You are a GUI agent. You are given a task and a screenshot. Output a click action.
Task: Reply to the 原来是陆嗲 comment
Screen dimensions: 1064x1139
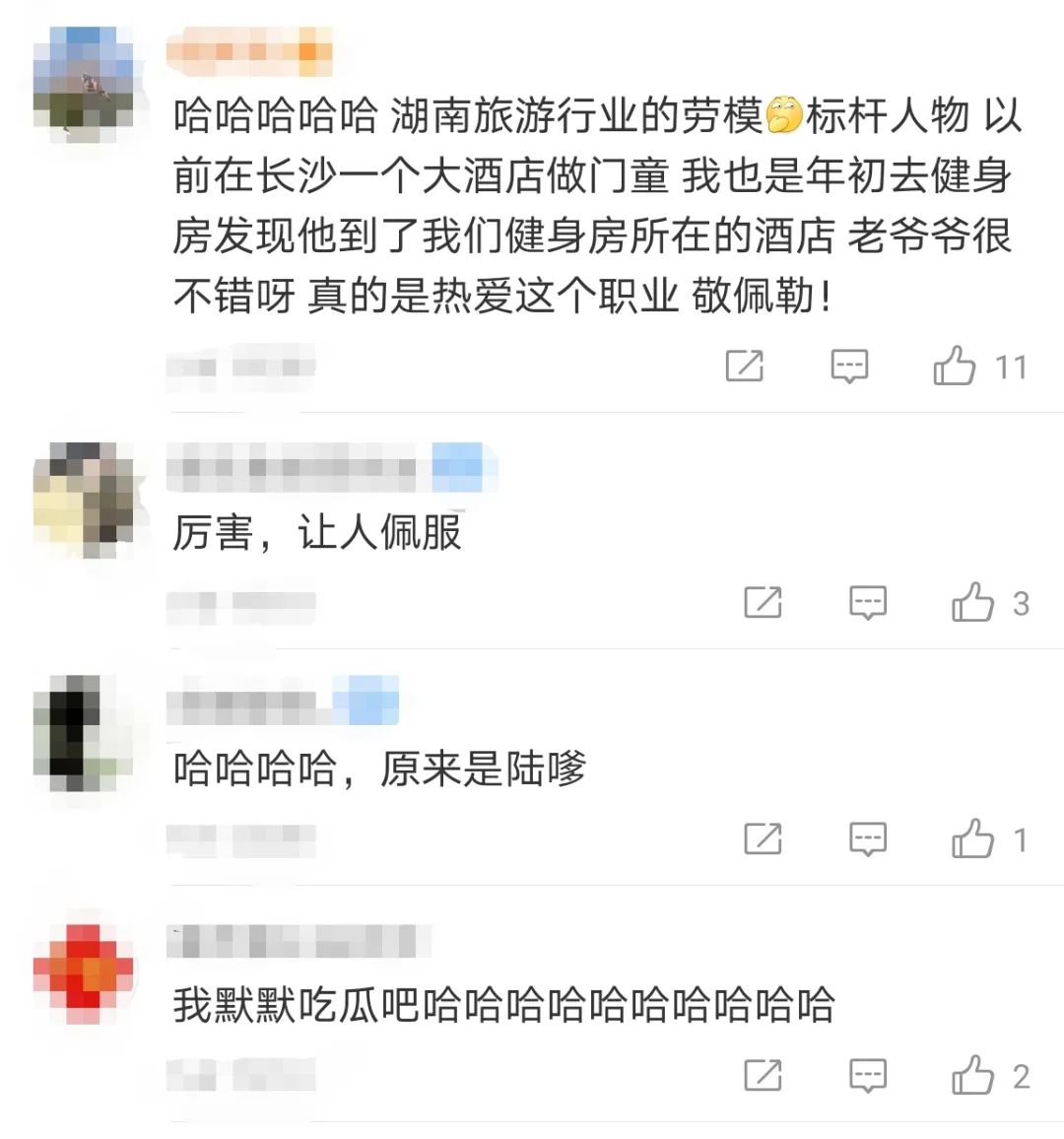click(868, 839)
